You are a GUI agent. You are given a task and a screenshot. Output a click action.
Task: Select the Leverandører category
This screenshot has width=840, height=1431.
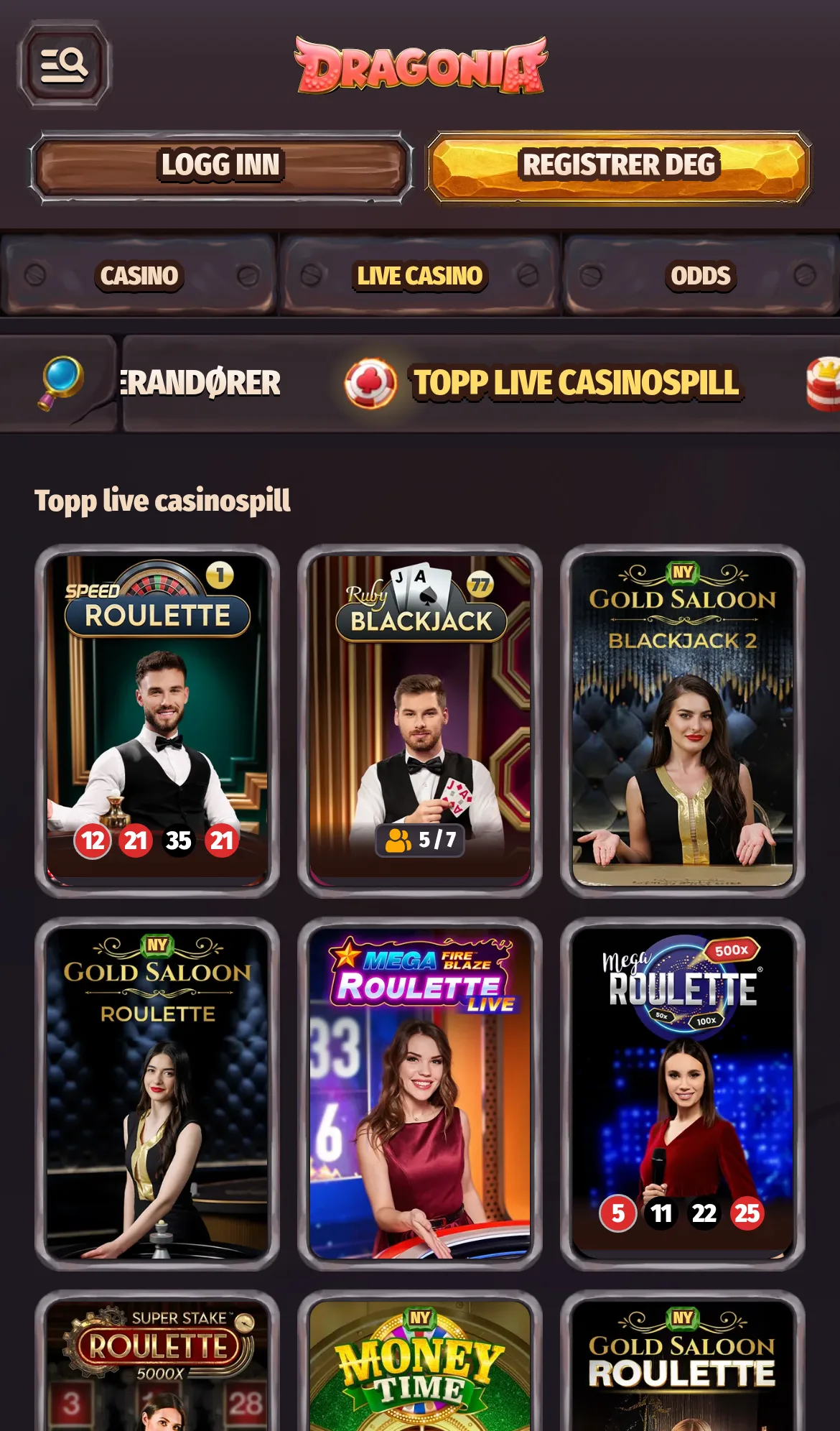tap(200, 382)
